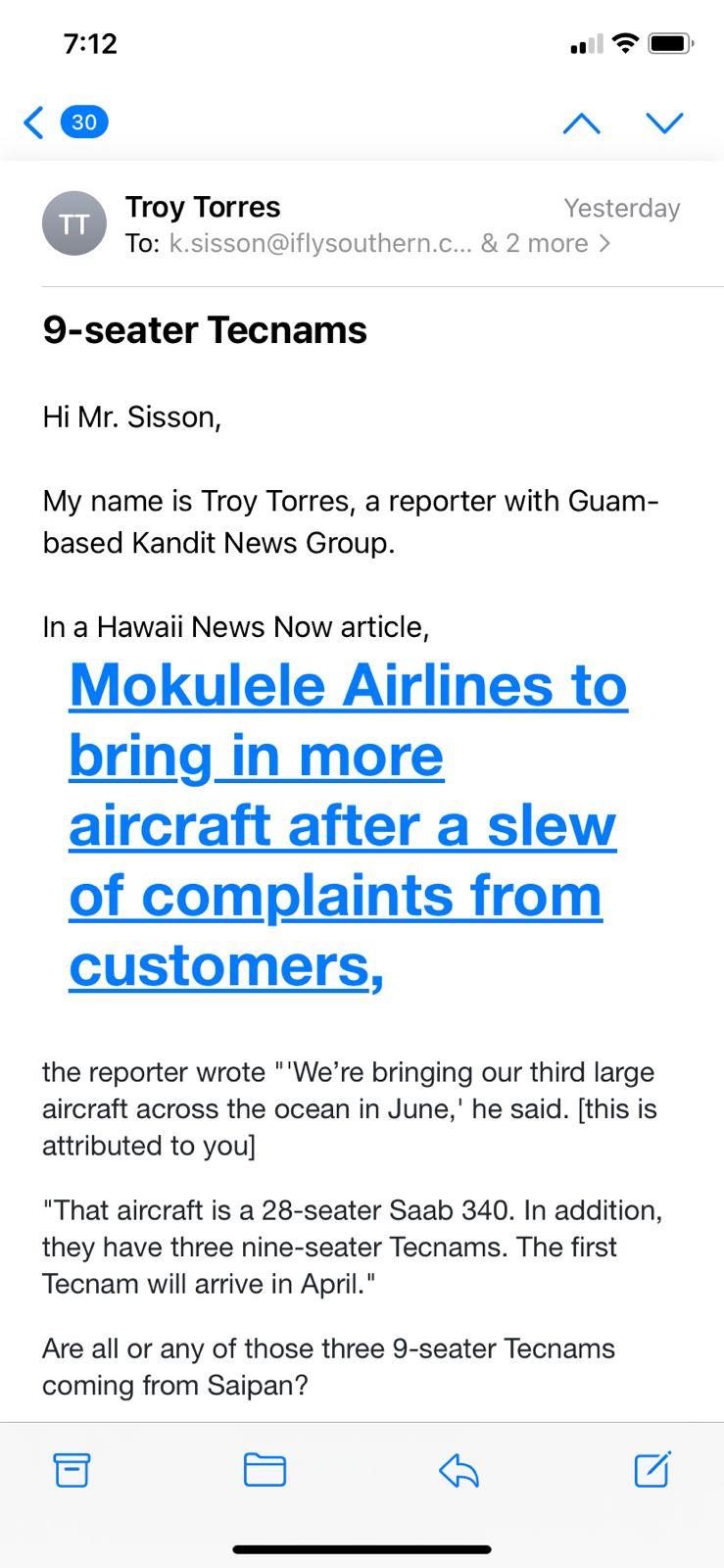The height and width of the screenshot is (1568, 724).
Task: Jump to the next email with down arrow
Action: click(664, 122)
